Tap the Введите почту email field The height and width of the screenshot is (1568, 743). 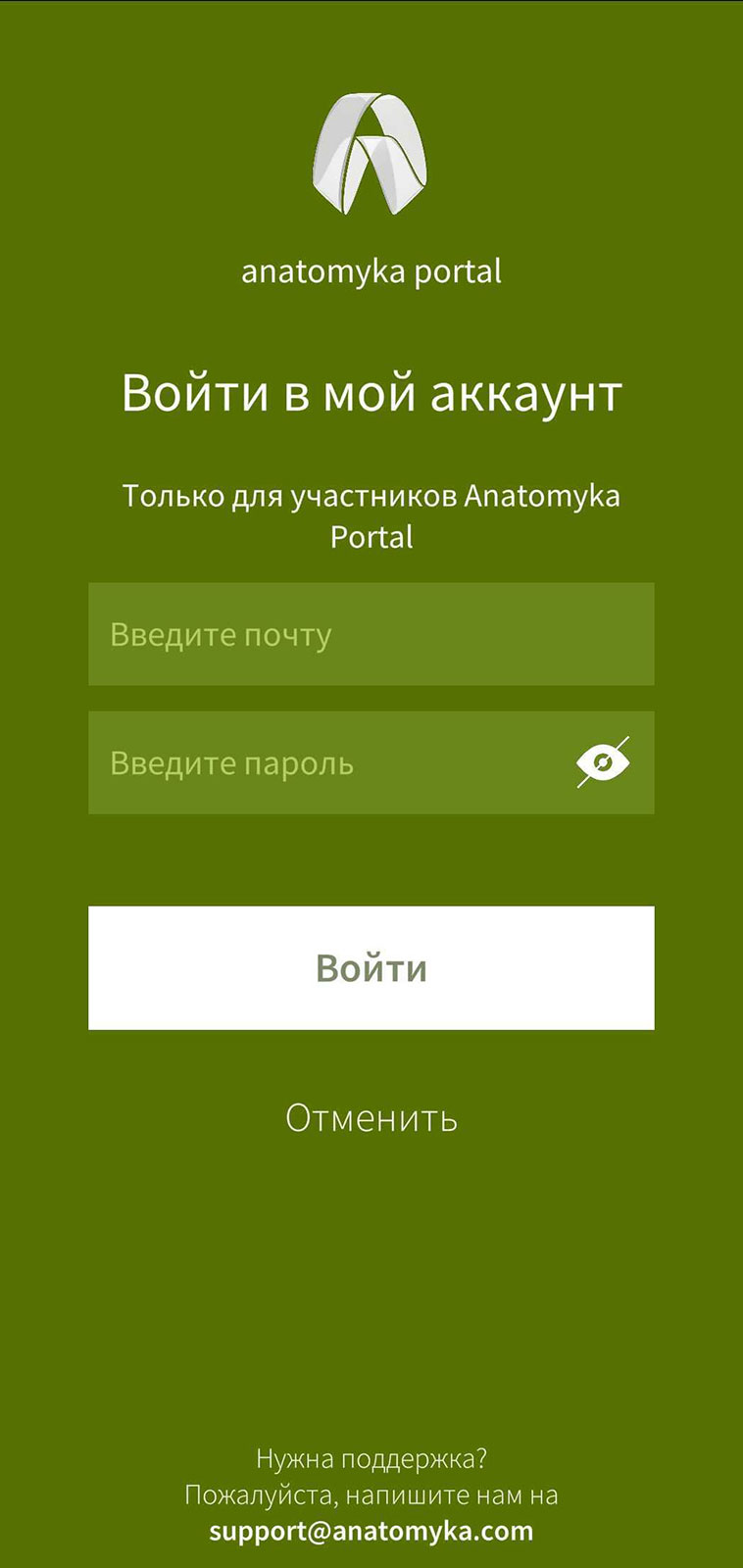(371, 634)
